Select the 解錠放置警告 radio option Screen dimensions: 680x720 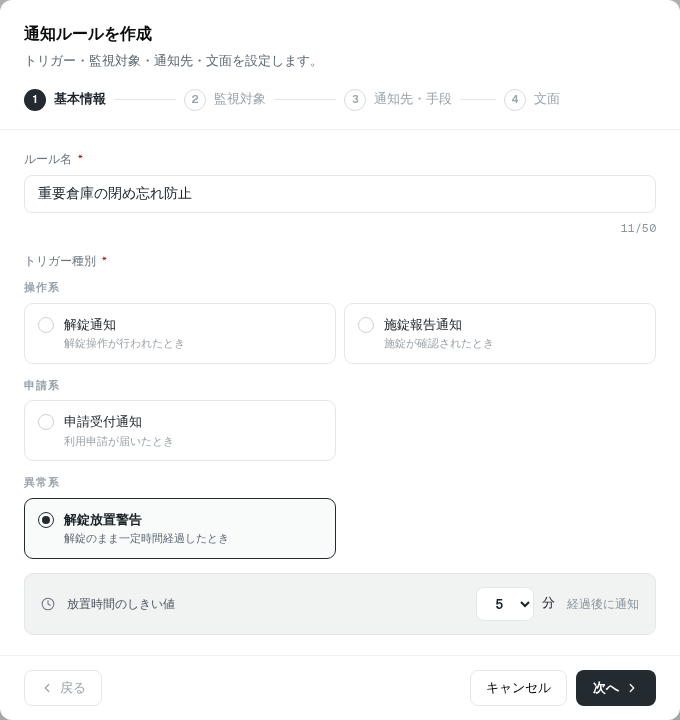click(180, 529)
